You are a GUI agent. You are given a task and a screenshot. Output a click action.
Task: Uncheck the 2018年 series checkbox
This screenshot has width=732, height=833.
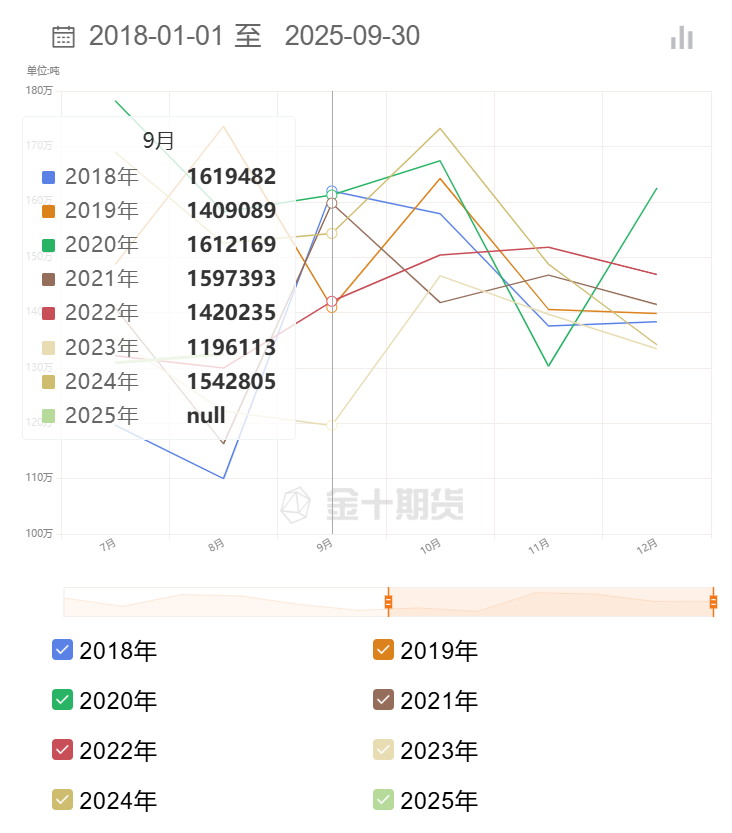63,650
